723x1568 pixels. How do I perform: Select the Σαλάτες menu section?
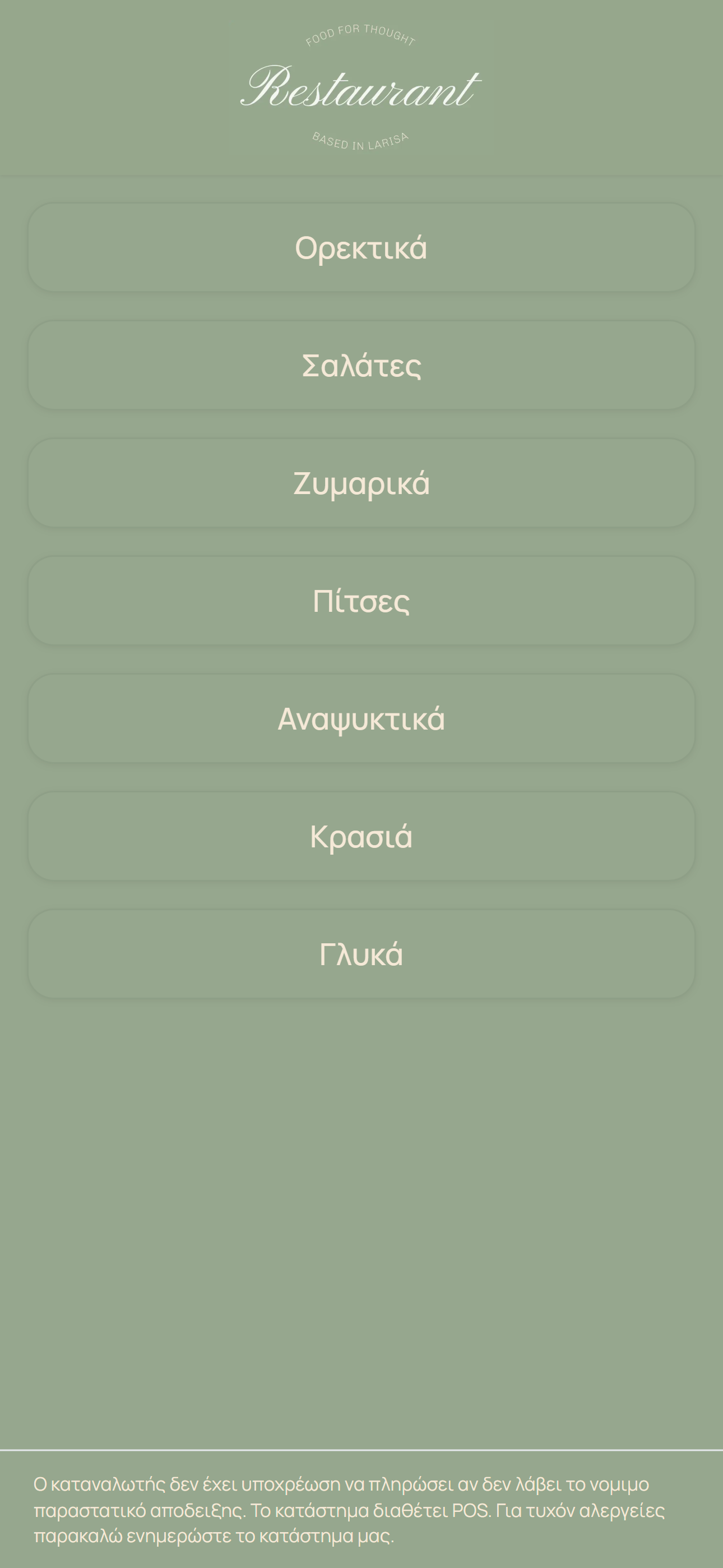(x=361, y=365)
